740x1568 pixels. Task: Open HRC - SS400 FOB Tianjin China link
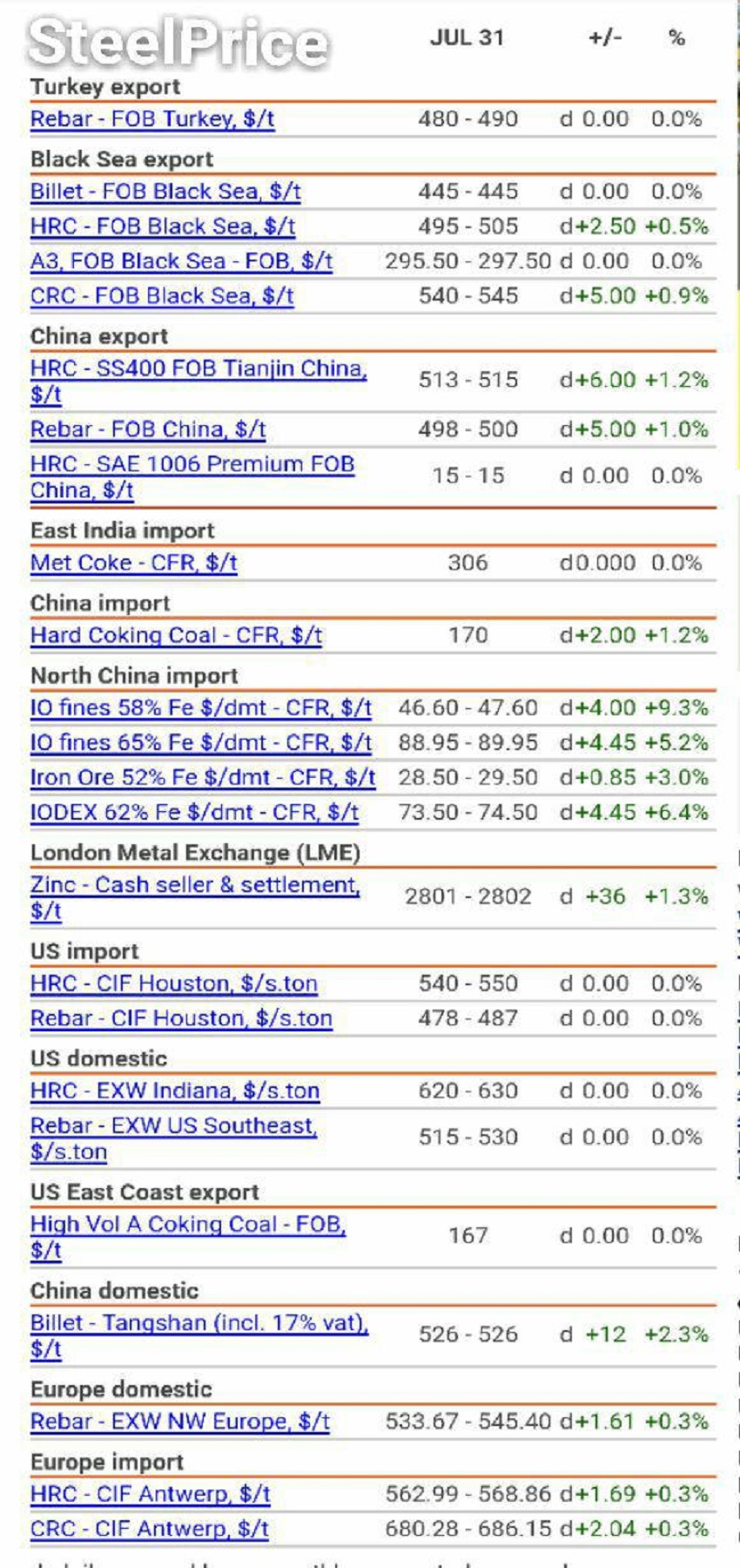pos(198,368)
